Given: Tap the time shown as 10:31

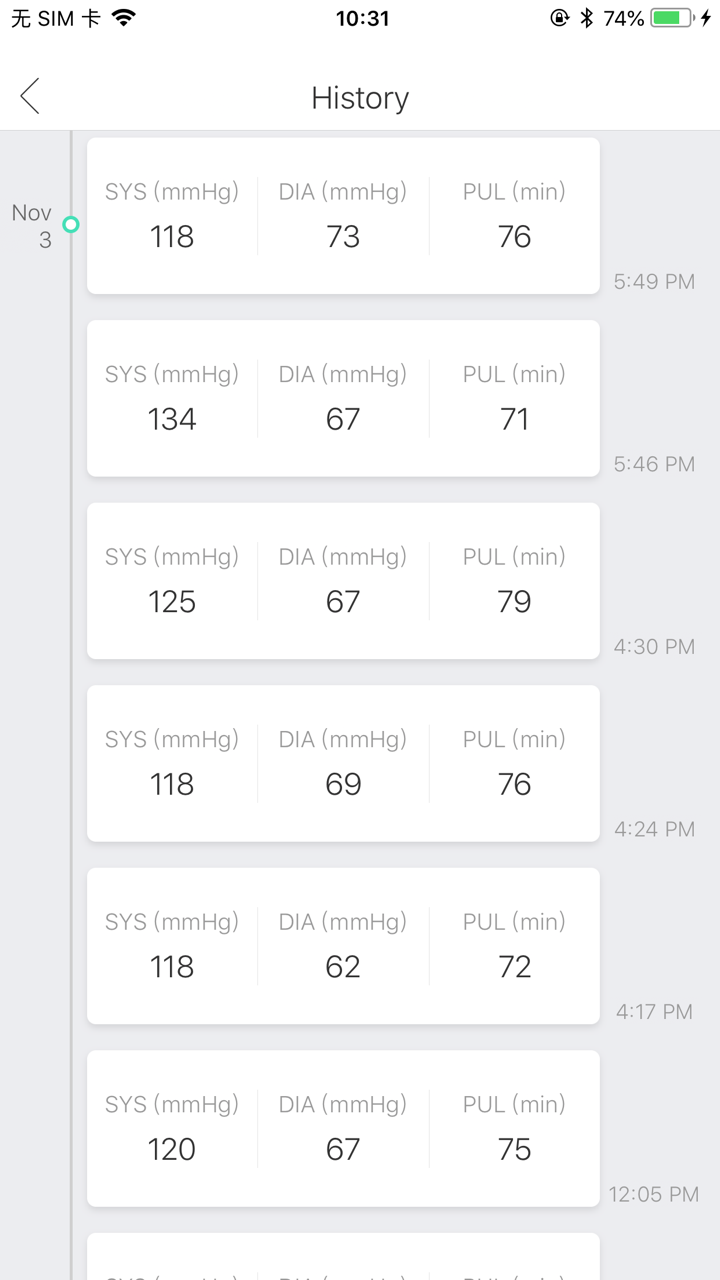Looking at the screenshot, I should pyautogui.click(x=362, y=18).
